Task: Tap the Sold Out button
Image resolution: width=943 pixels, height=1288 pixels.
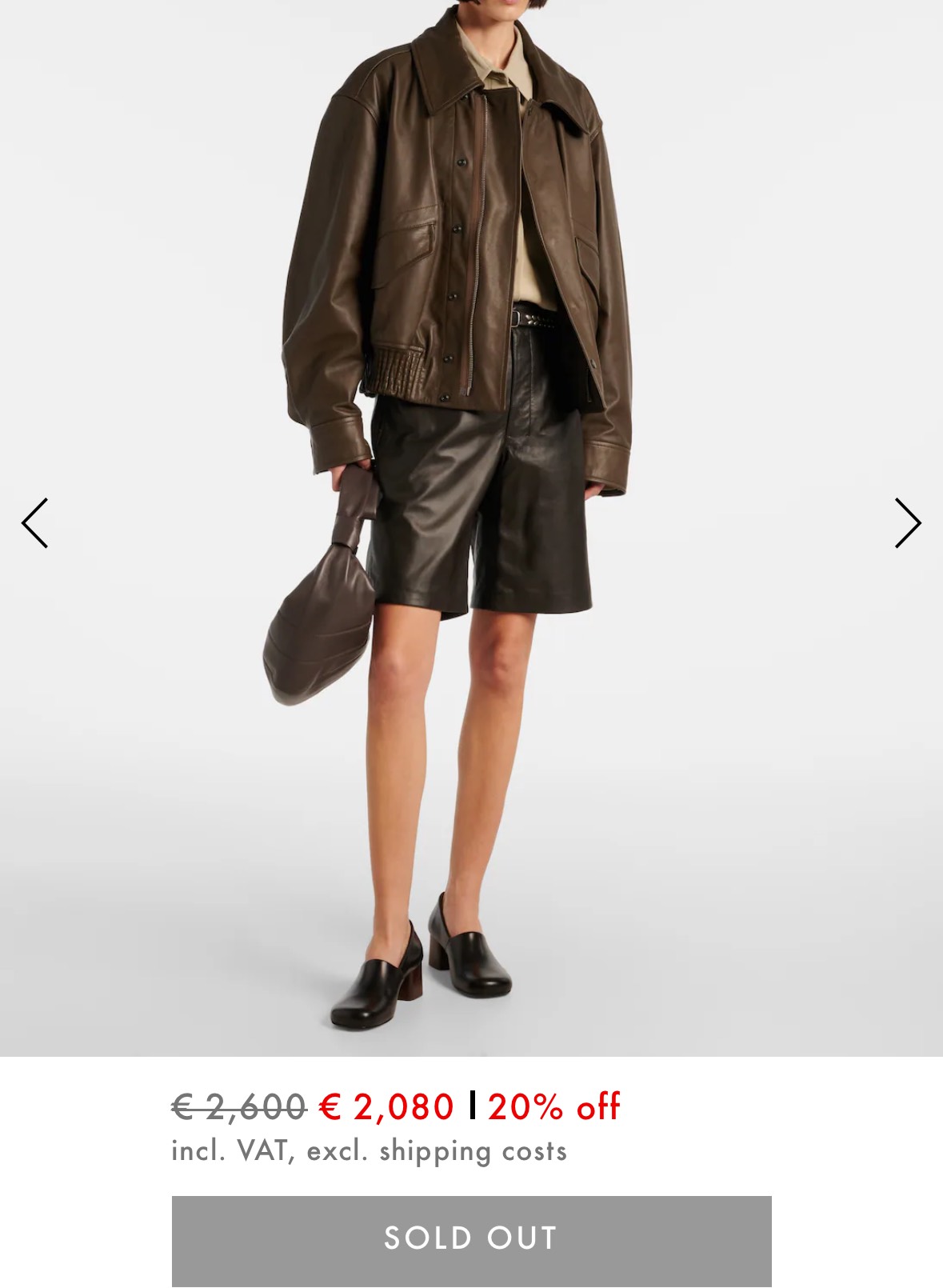Action: 471,1240
